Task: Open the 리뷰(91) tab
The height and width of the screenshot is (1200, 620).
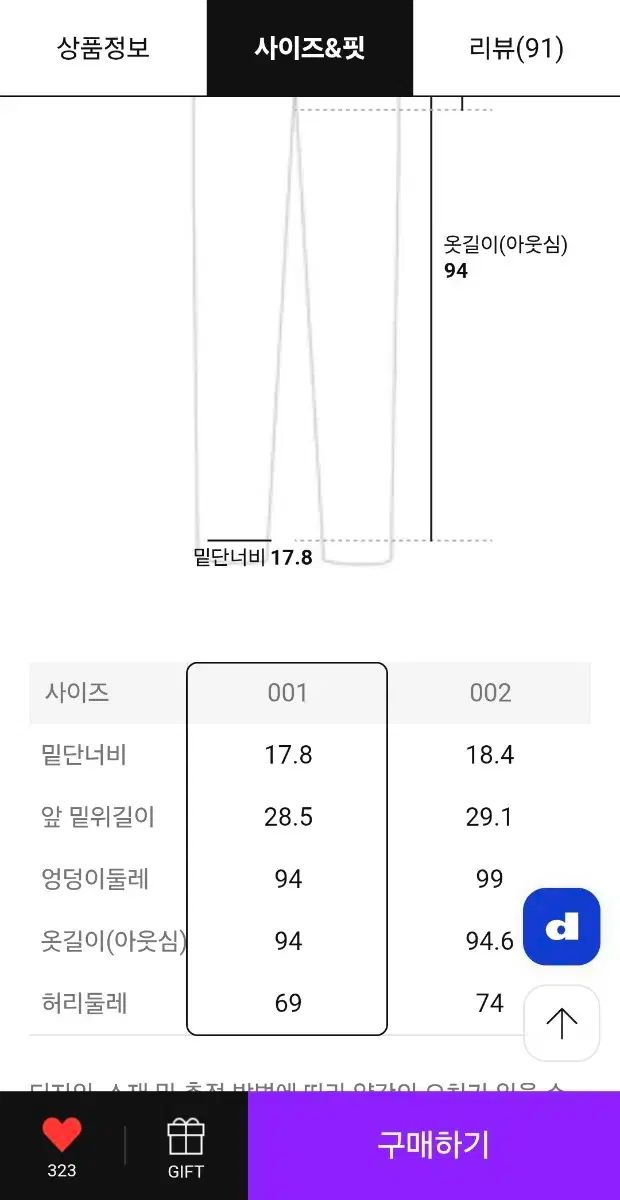Action: 516,48
